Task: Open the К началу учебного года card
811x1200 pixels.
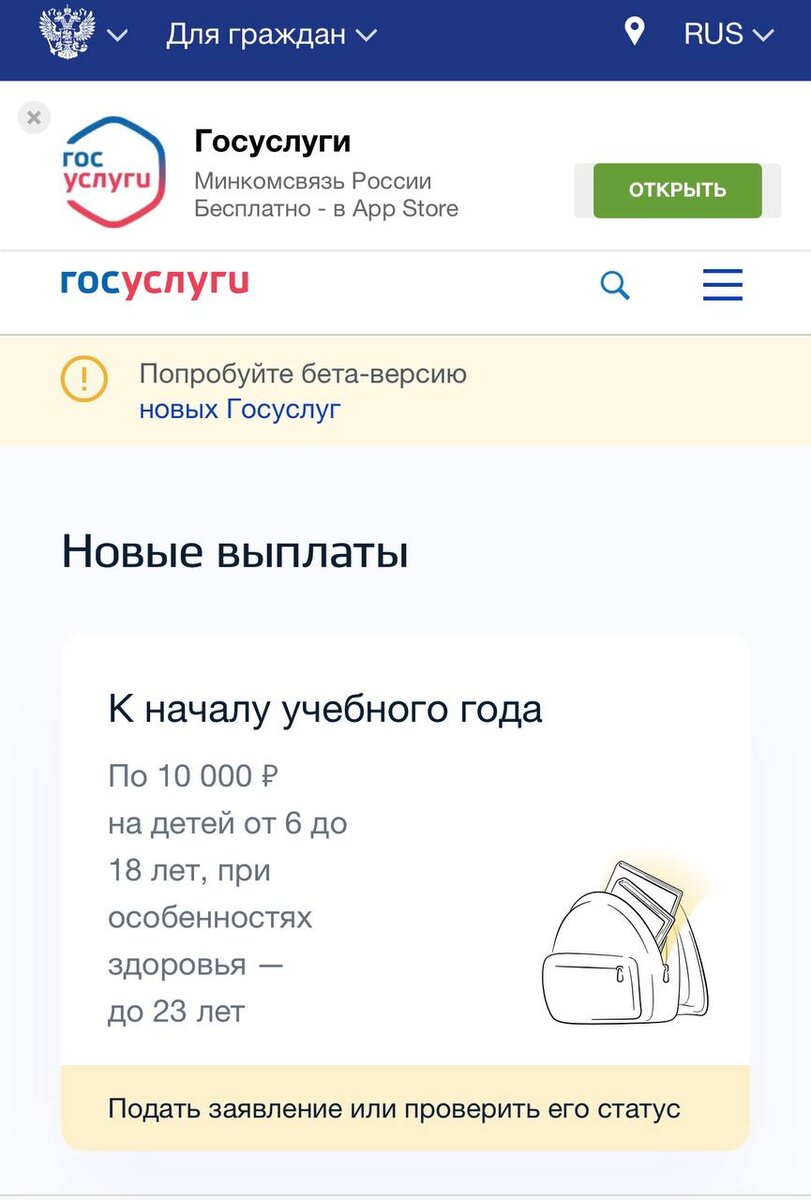Action: click(325, 710)
